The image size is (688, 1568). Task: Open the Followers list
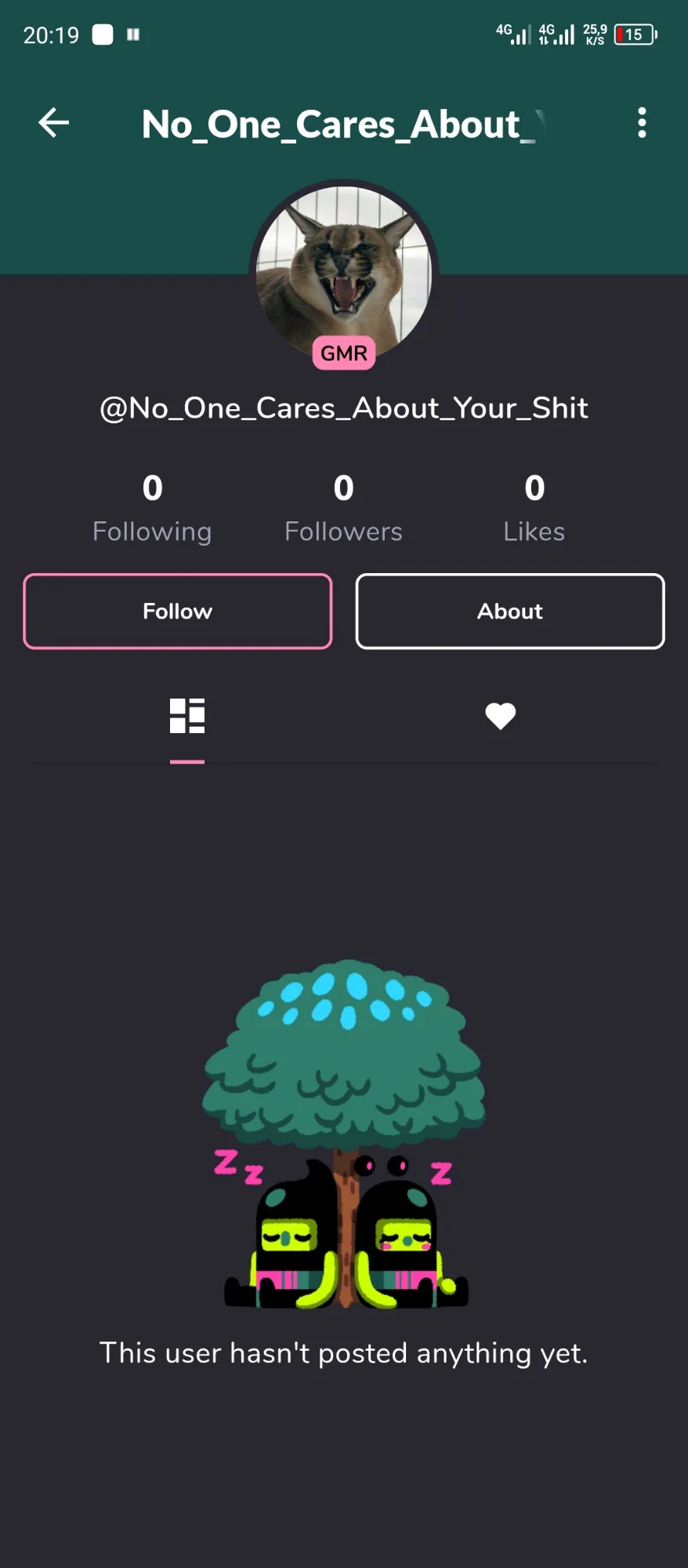pos(343,508)
